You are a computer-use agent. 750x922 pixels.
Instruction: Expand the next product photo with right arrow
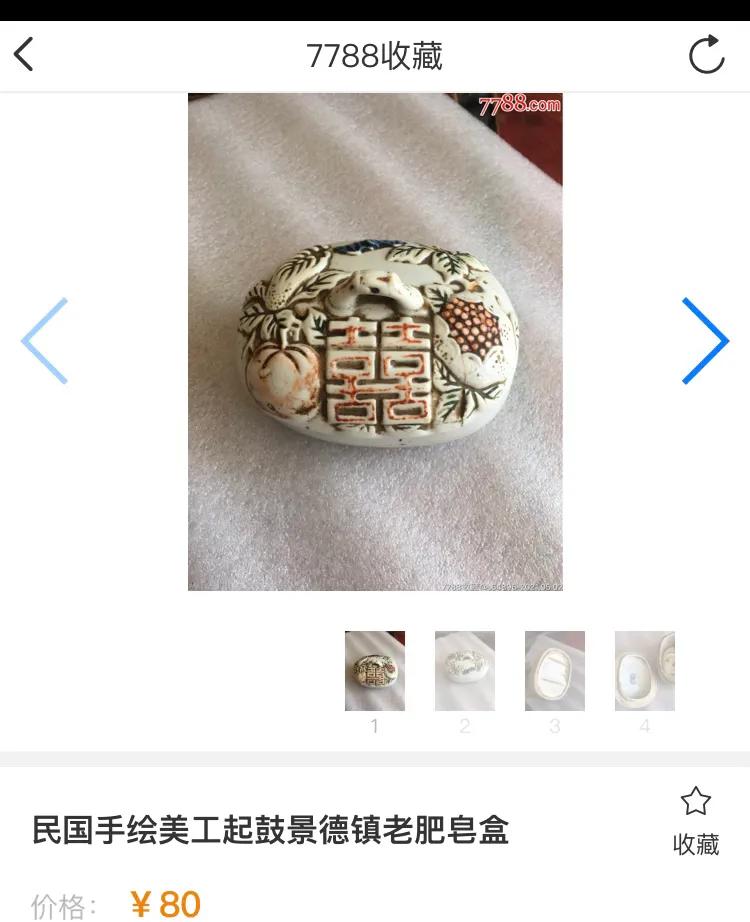point(707,341)
